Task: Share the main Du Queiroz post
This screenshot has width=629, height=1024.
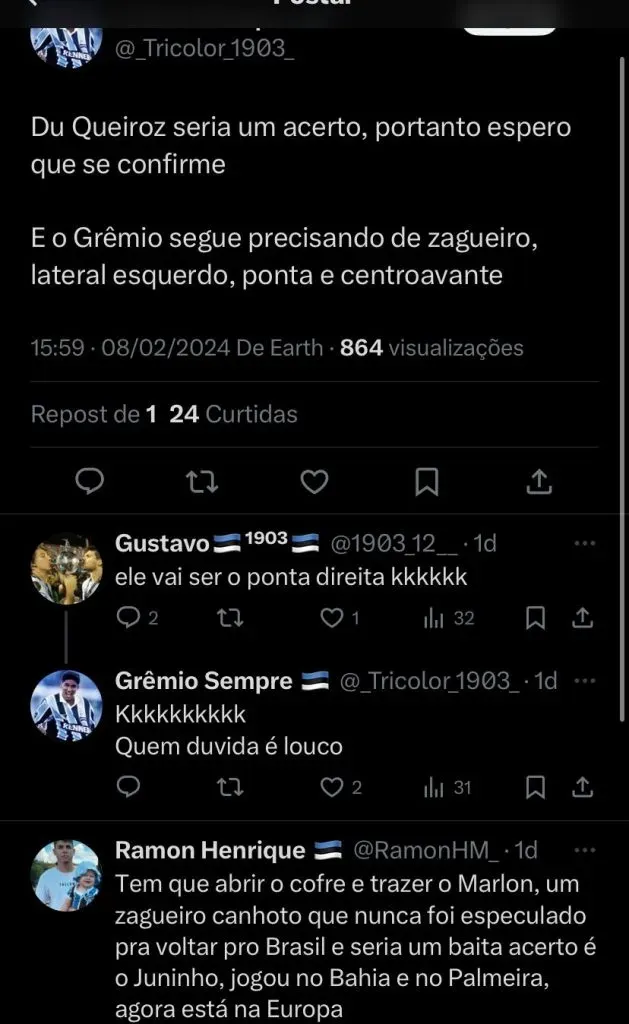Action: pyautogui.click(x=538, y=482)
